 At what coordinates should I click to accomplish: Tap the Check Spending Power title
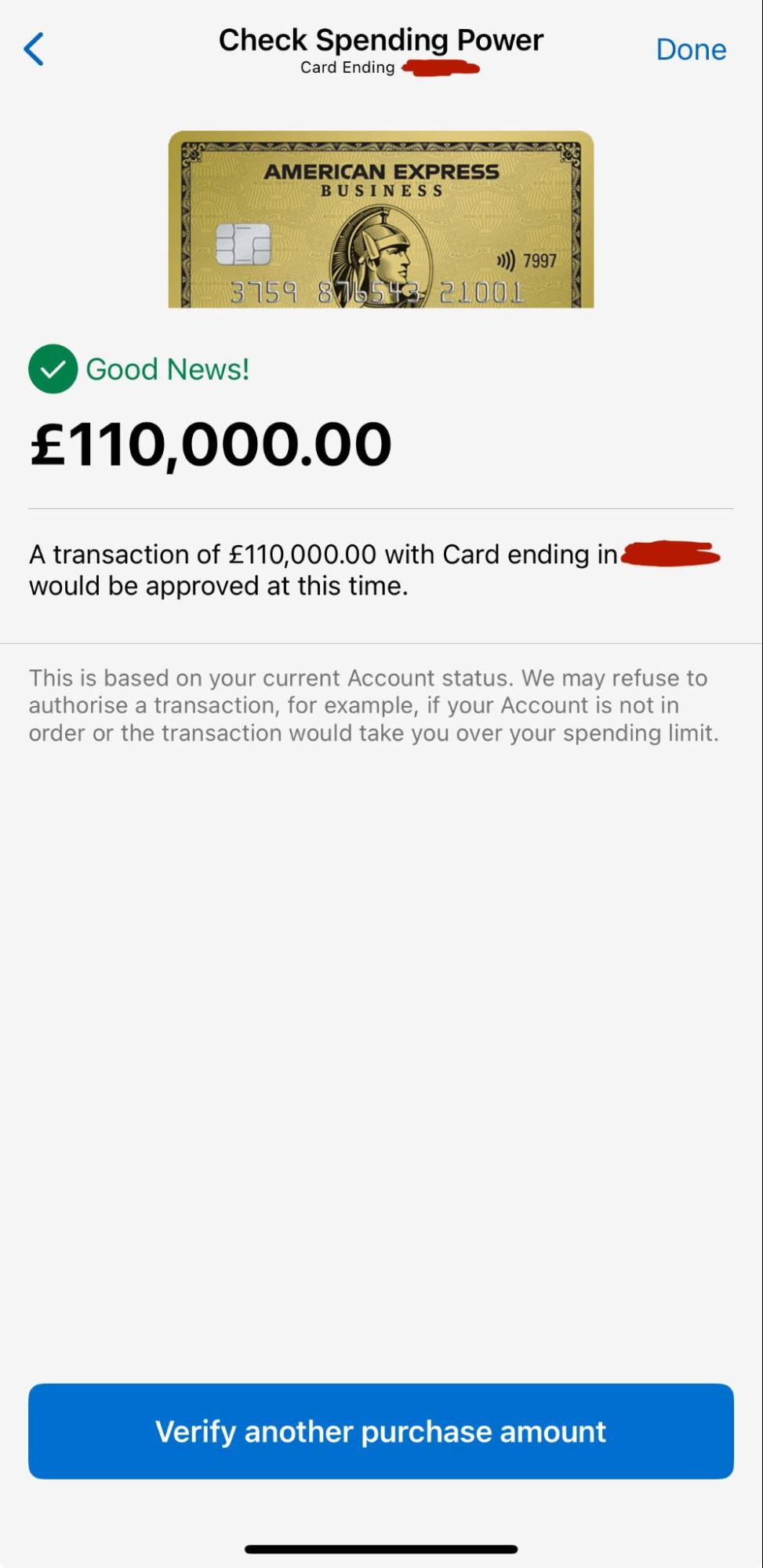click(x=381, y=39)
